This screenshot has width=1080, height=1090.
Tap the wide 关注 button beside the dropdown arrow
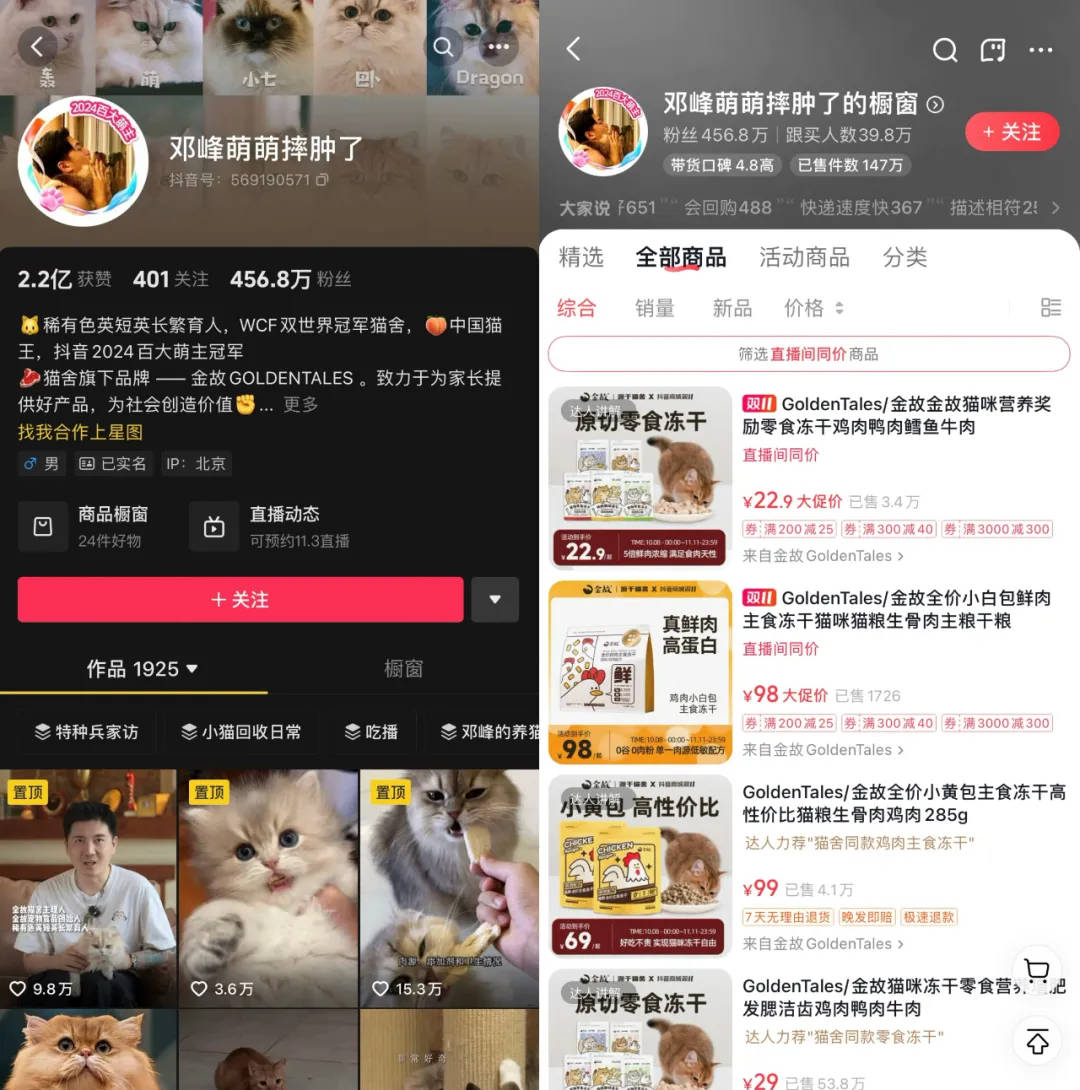[240, 600]
